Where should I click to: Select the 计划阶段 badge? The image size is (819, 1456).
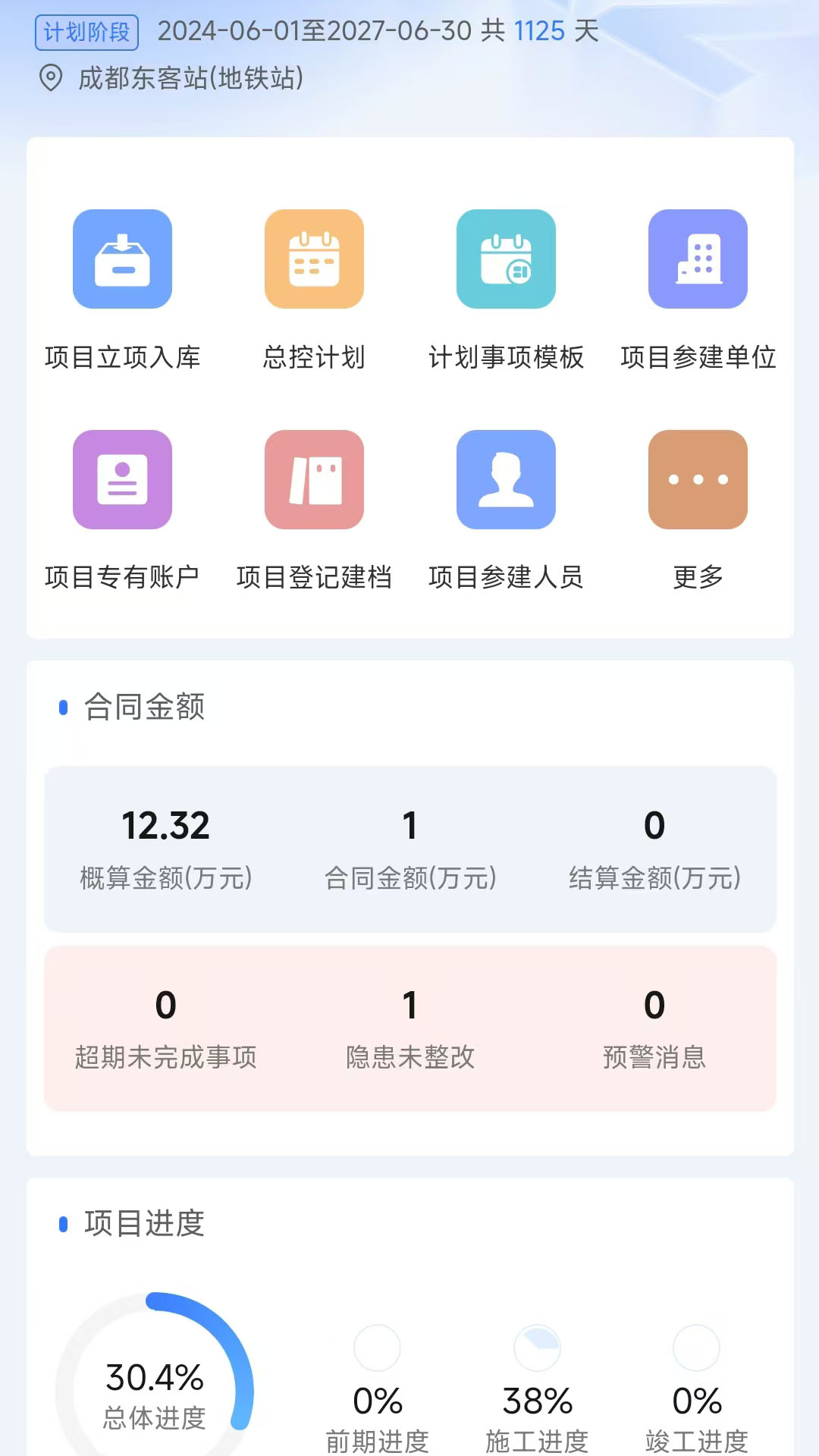[x=87, y=31]
